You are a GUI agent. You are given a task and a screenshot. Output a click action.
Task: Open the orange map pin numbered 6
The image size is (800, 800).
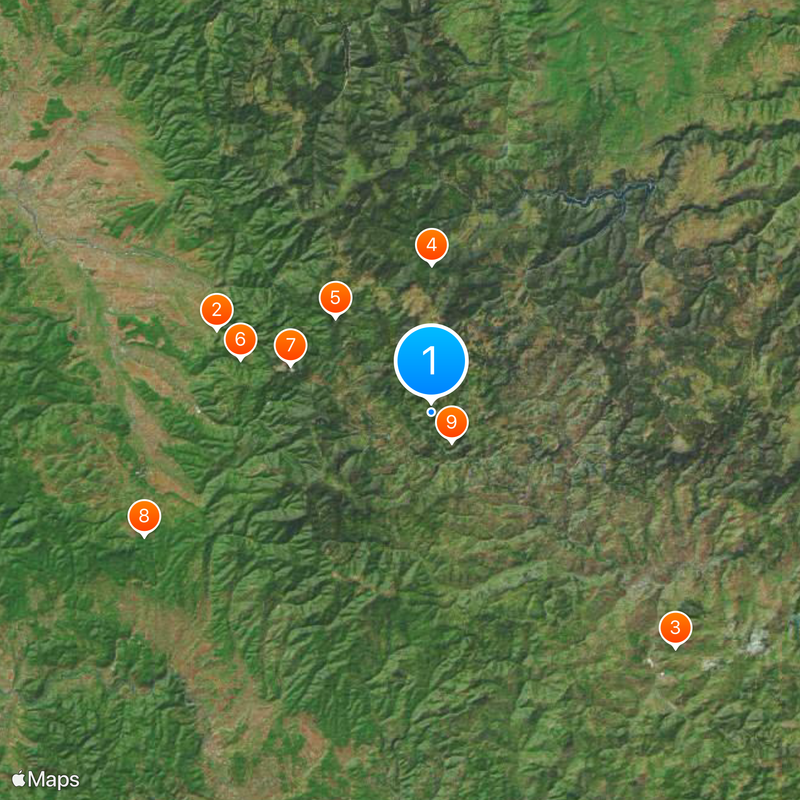pyautogui.click(x=240, y=340)
